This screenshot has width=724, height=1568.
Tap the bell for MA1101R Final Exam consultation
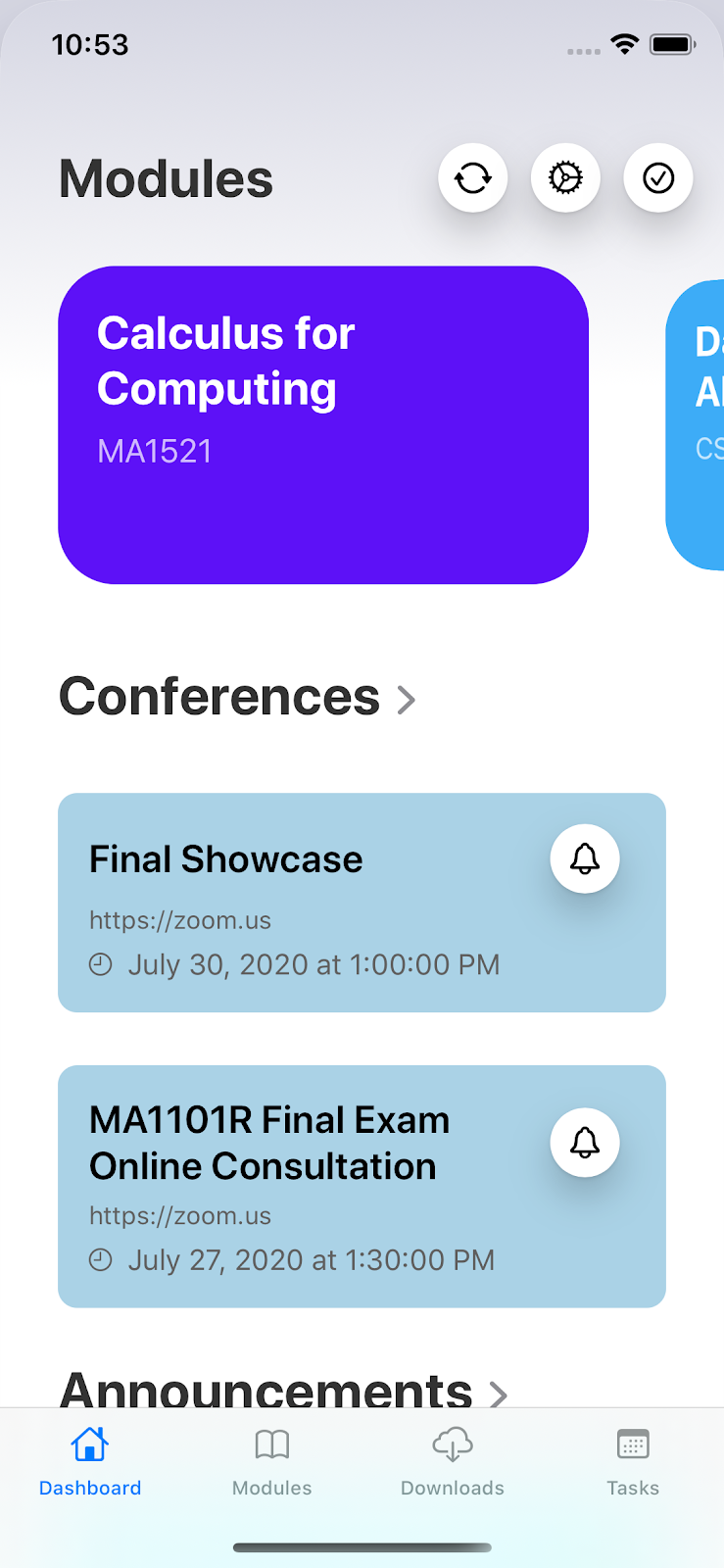coord(585,1143)
